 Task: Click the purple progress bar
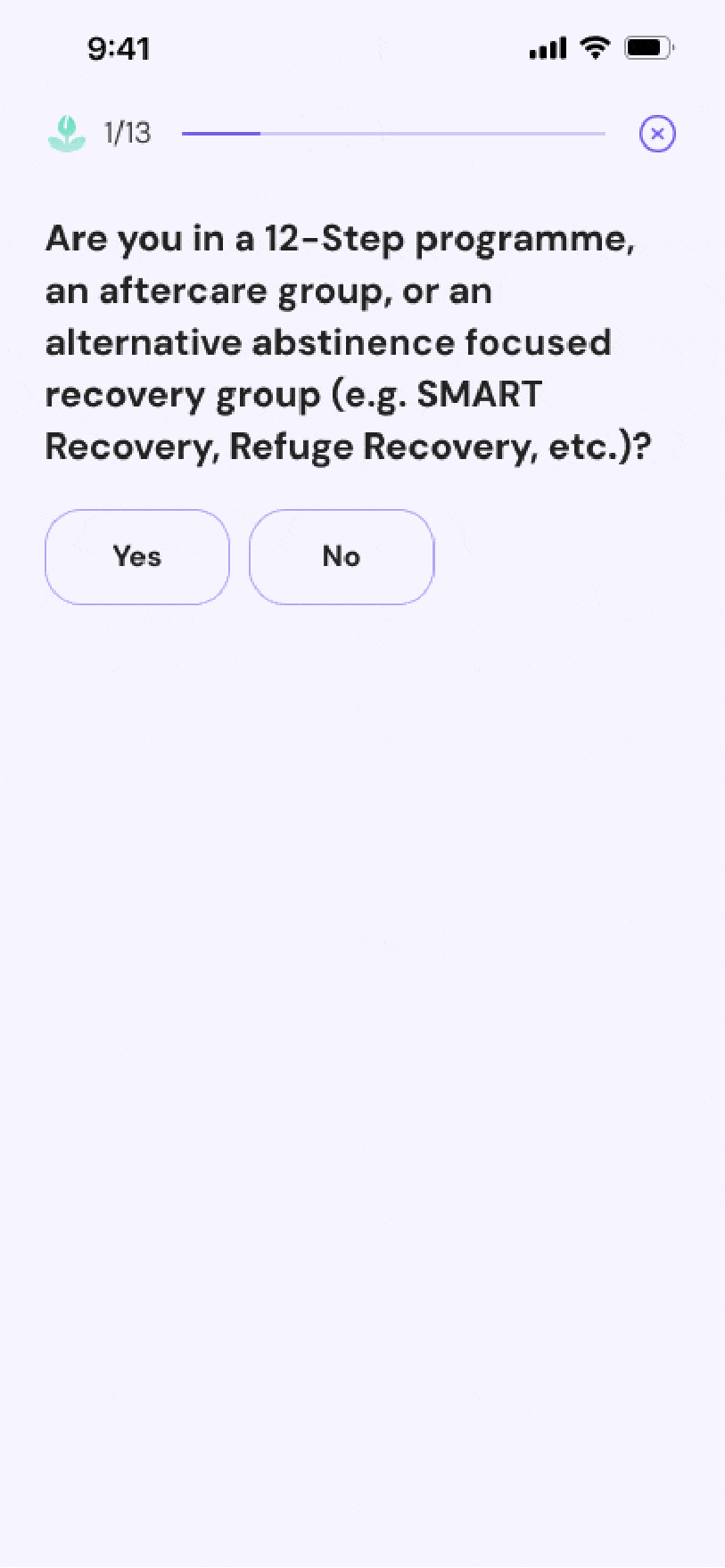point(220,133)
